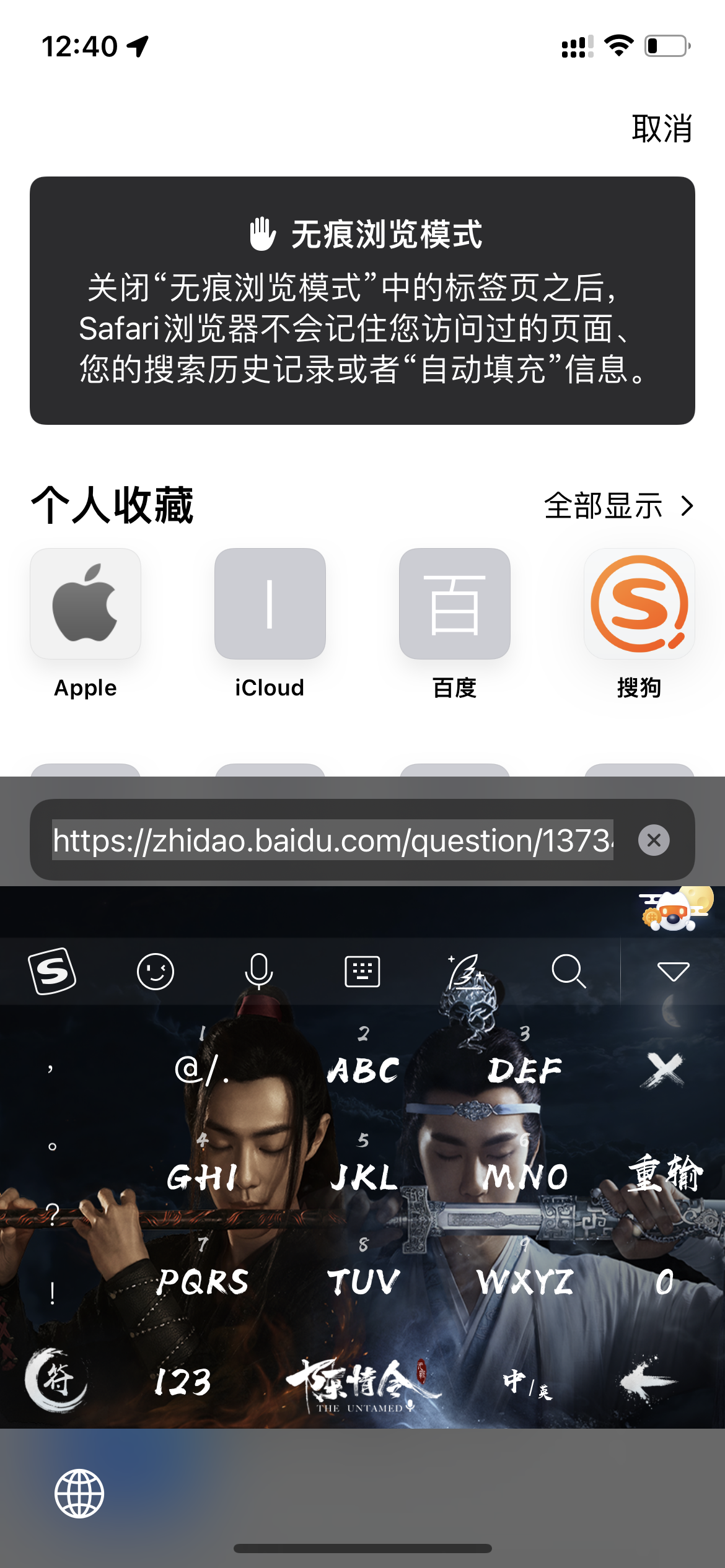Clear the URL address field

click(x=654, y=840)
